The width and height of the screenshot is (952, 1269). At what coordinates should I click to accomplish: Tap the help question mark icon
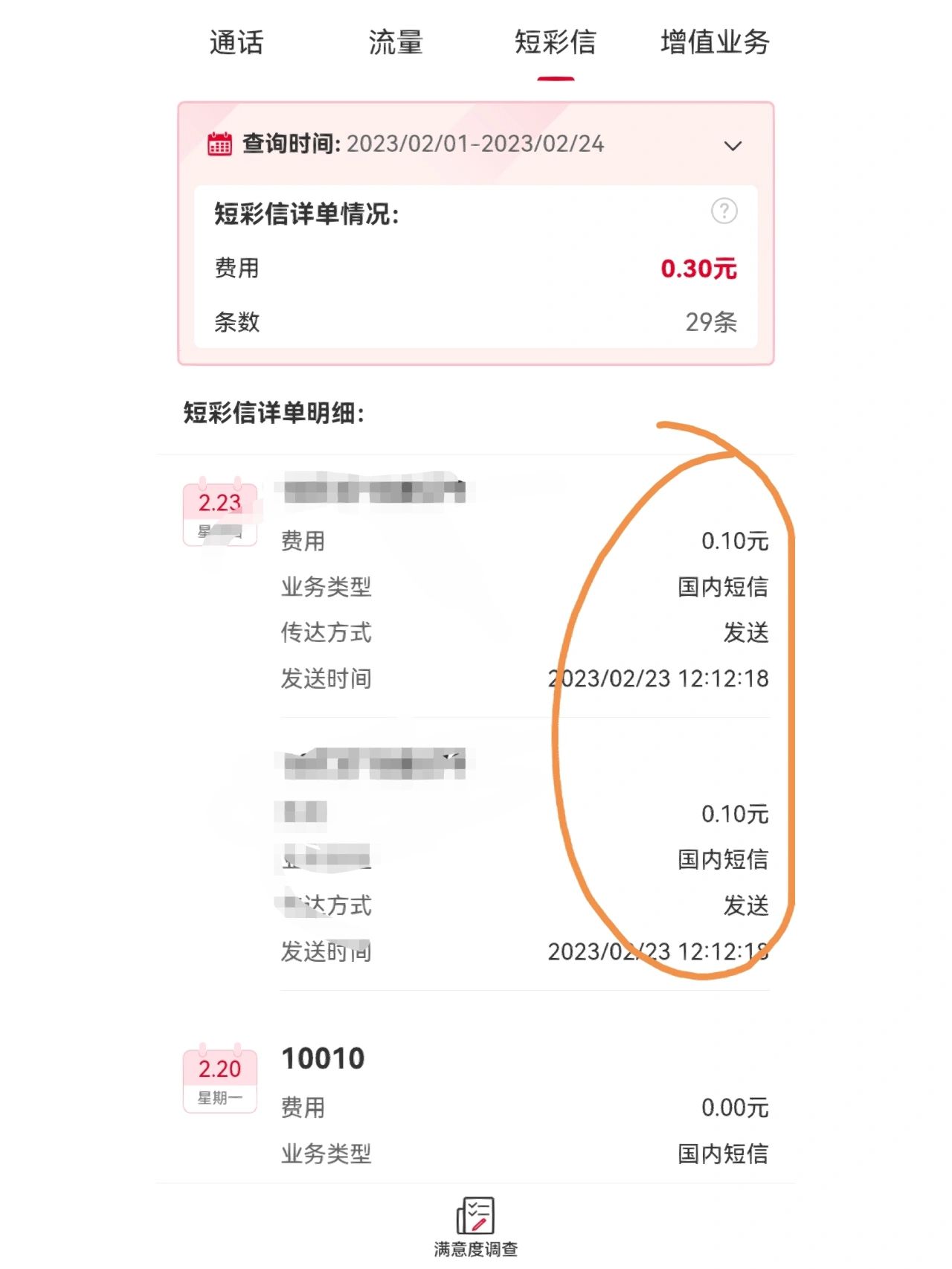point(724,211)
